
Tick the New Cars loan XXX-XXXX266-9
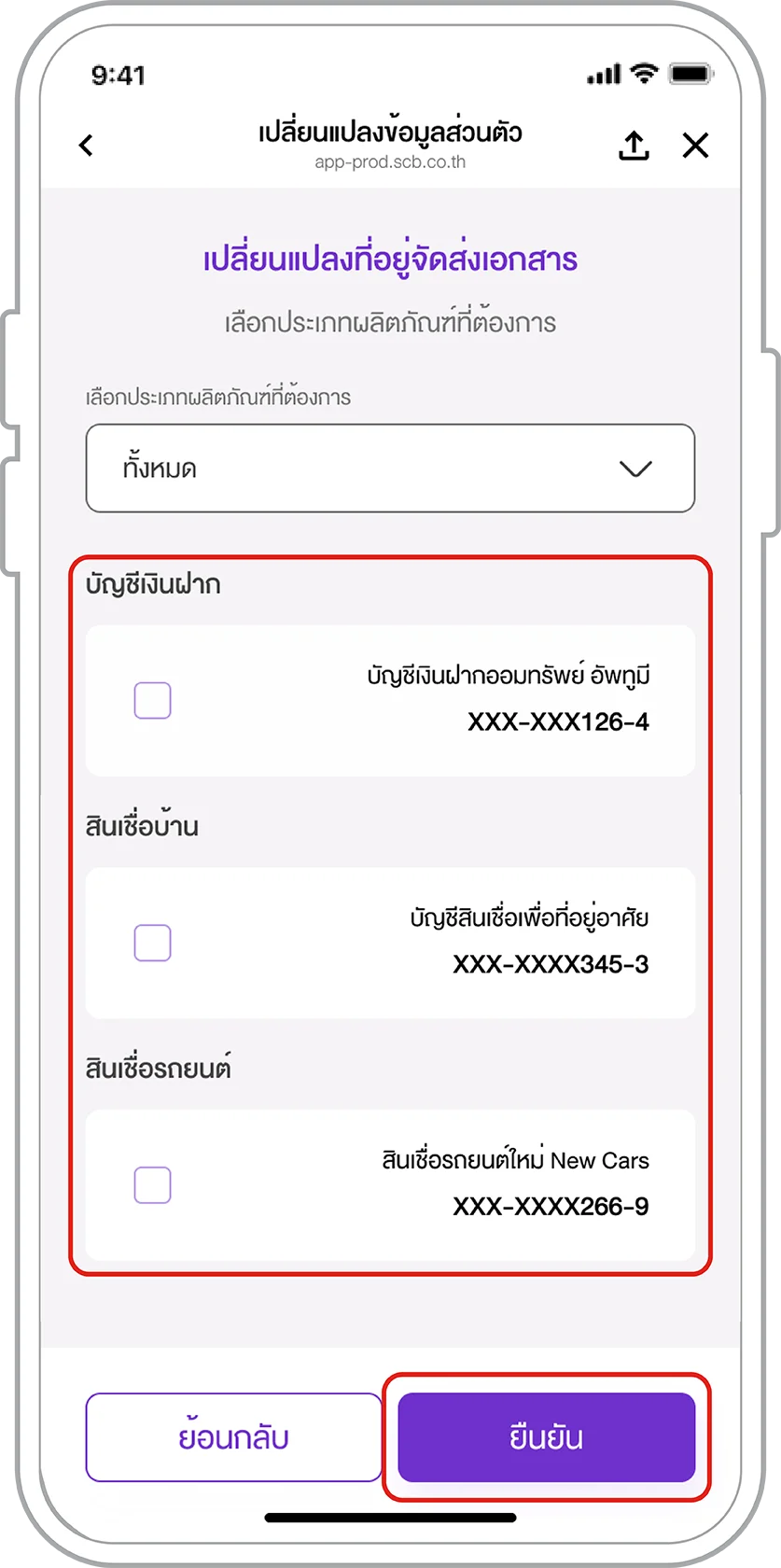152,1185
